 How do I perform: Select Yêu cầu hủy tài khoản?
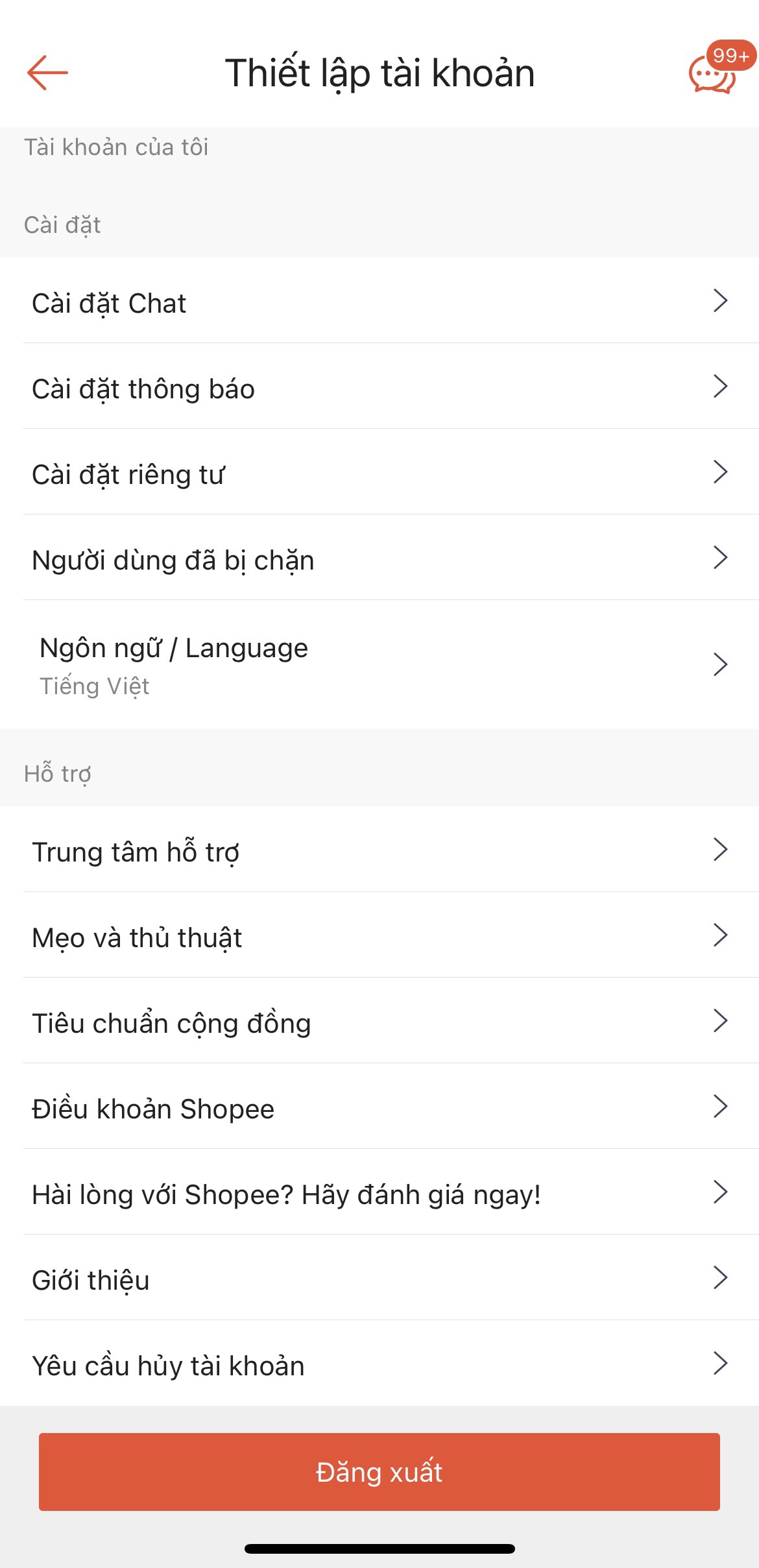(379, 1365)
